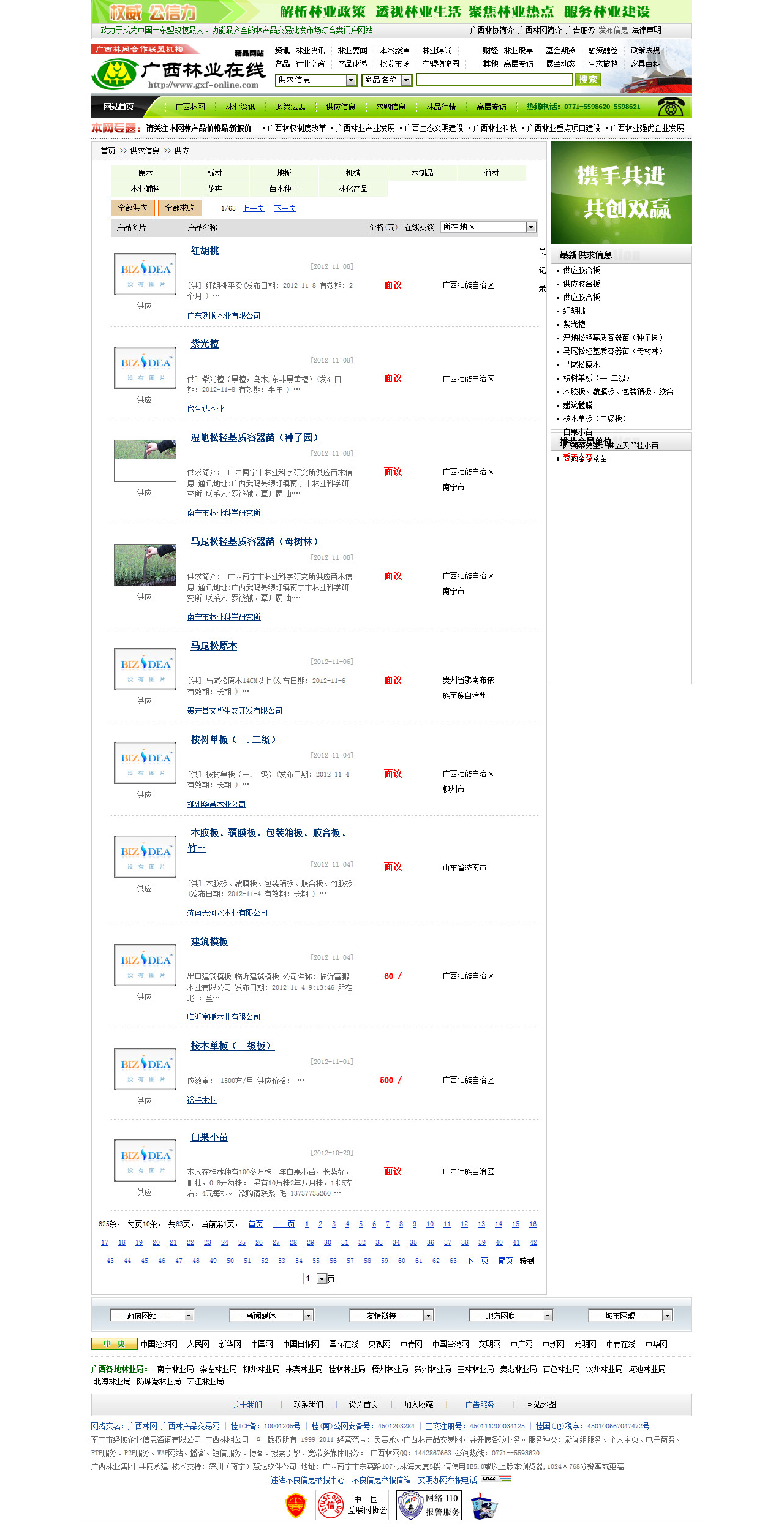Open the 供求信息 dropdown in the header
Image resolution: width=784 pixels, height=1524 pixels.
pyautogui.click(x=316, y=80)
